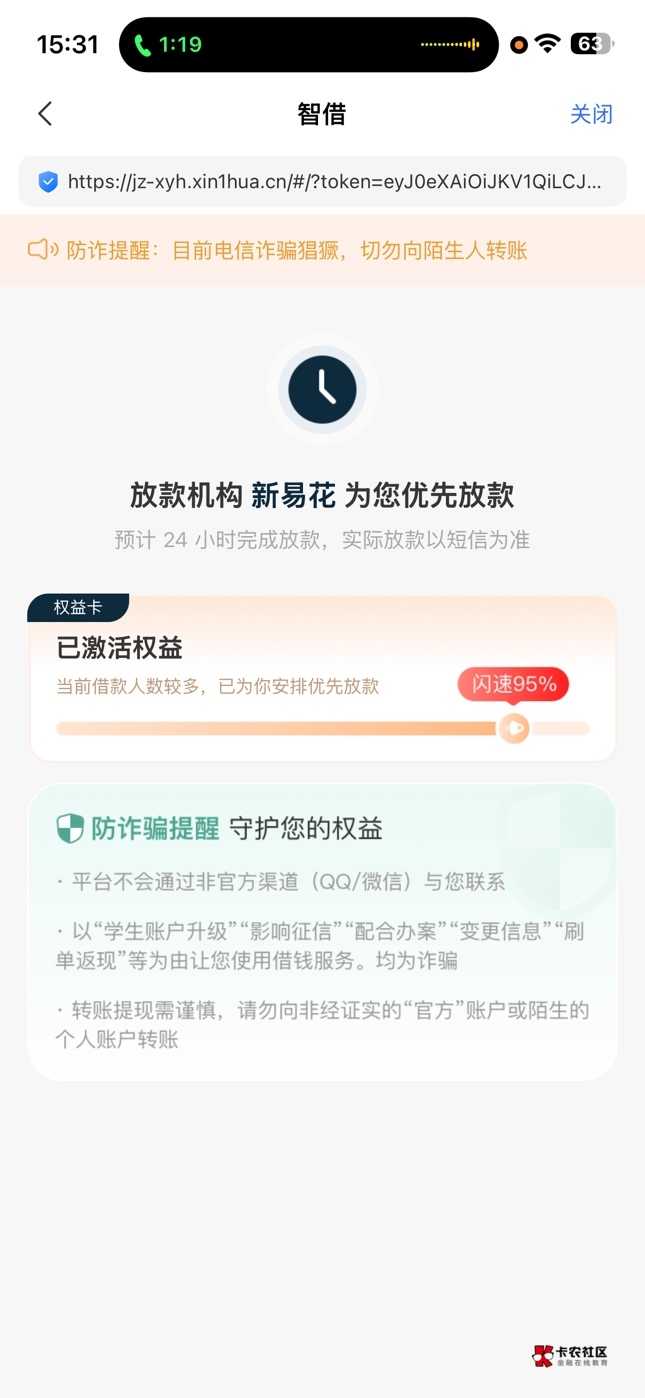The image size is (645, 1398).
Task: Tap 关闭 to close the 智借 page
Action: [x=590, y=114]
